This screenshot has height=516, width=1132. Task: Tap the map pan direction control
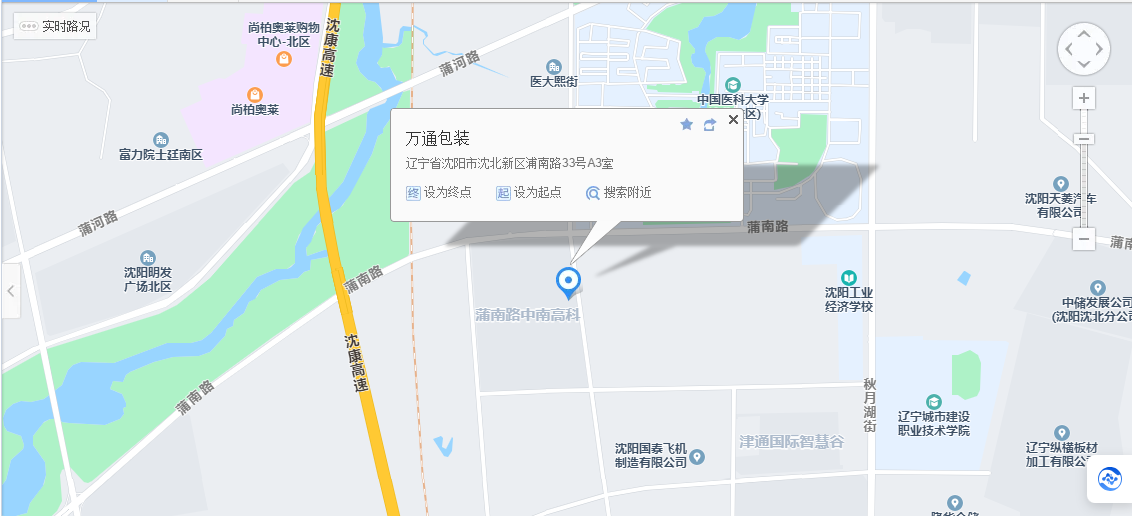[1084, 48]
